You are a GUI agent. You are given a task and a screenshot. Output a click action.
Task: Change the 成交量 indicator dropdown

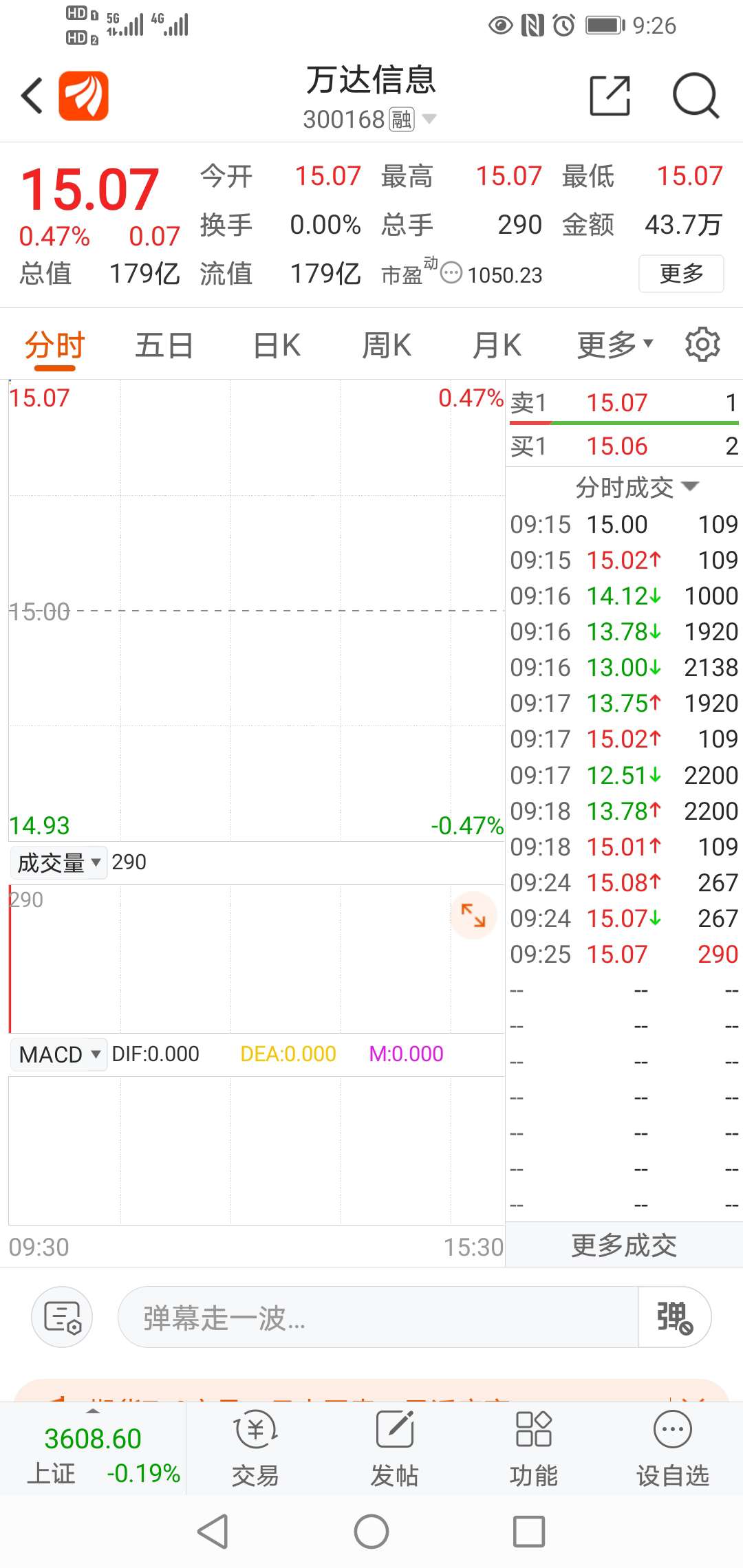pyautogui.click(x=59, y=862)
